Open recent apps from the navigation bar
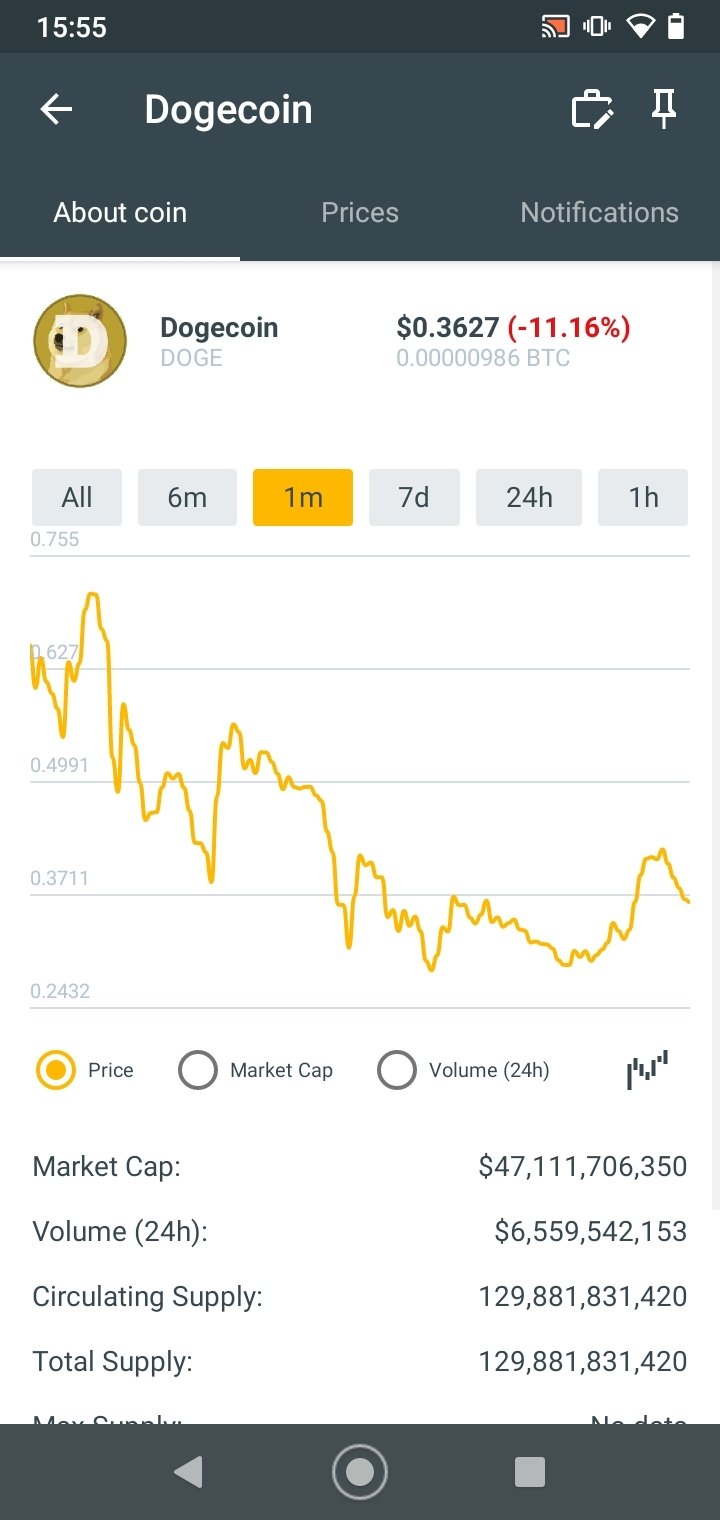 point(529,1472)
